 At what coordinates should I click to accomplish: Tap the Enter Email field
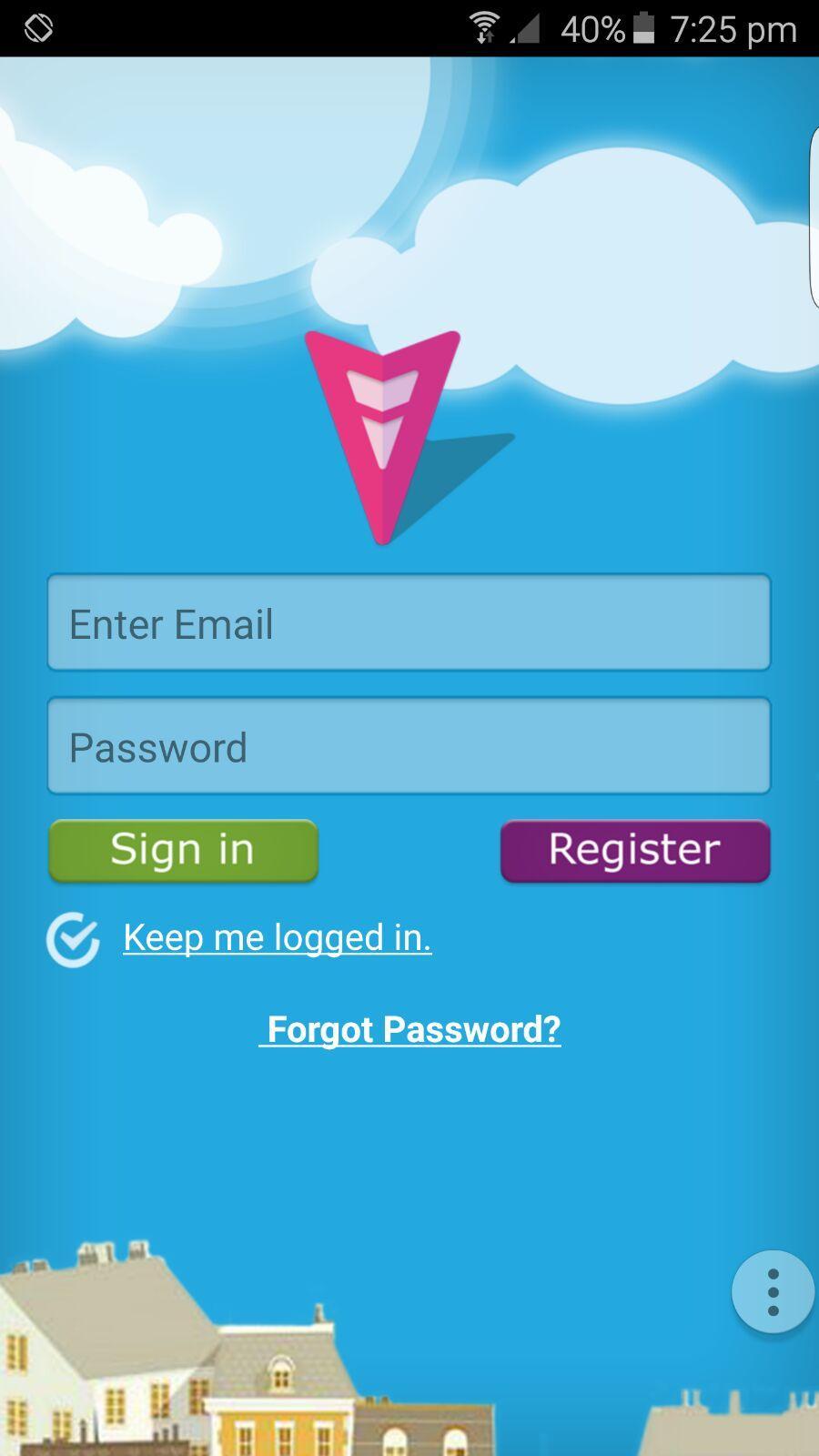[409, 623]
